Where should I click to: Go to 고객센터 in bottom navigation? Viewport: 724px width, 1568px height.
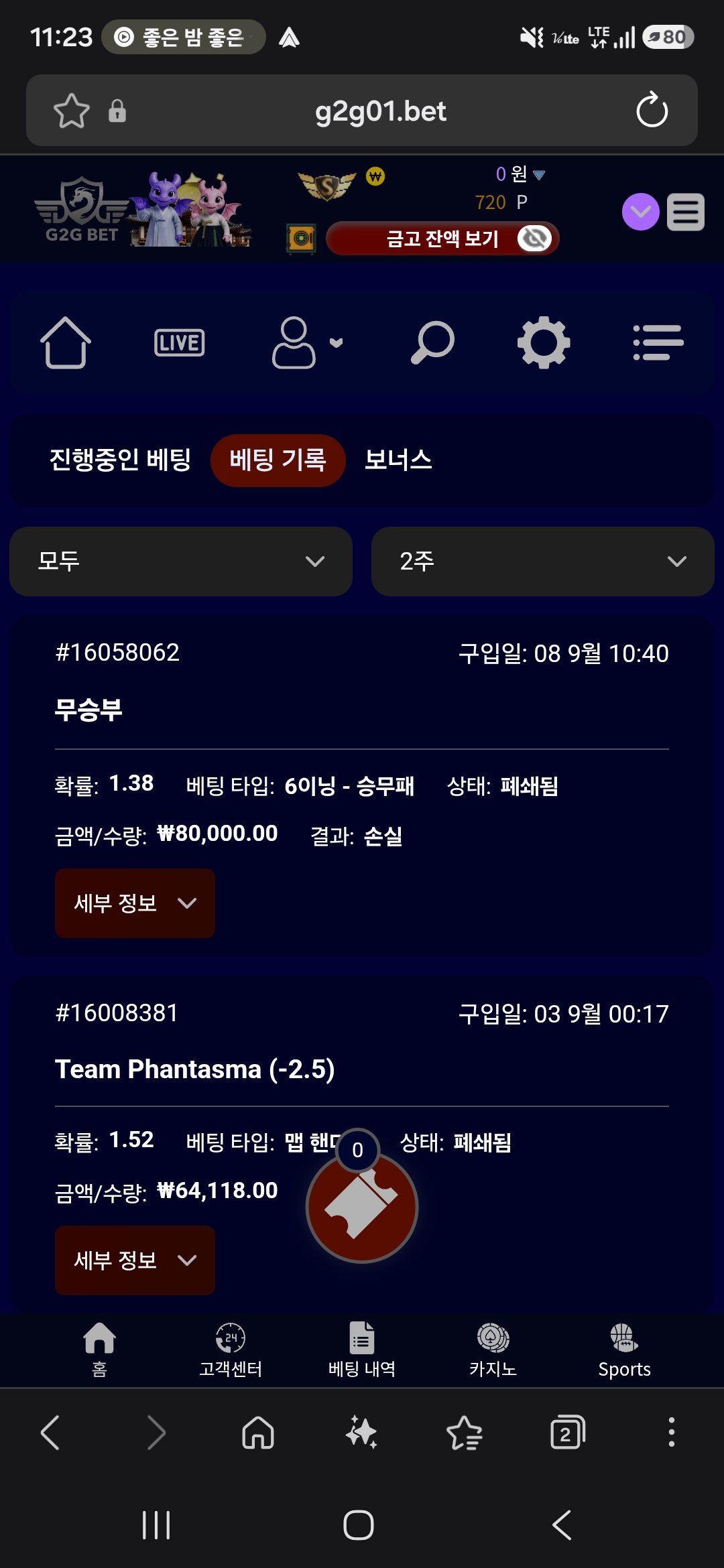(x=231, y=1350)
